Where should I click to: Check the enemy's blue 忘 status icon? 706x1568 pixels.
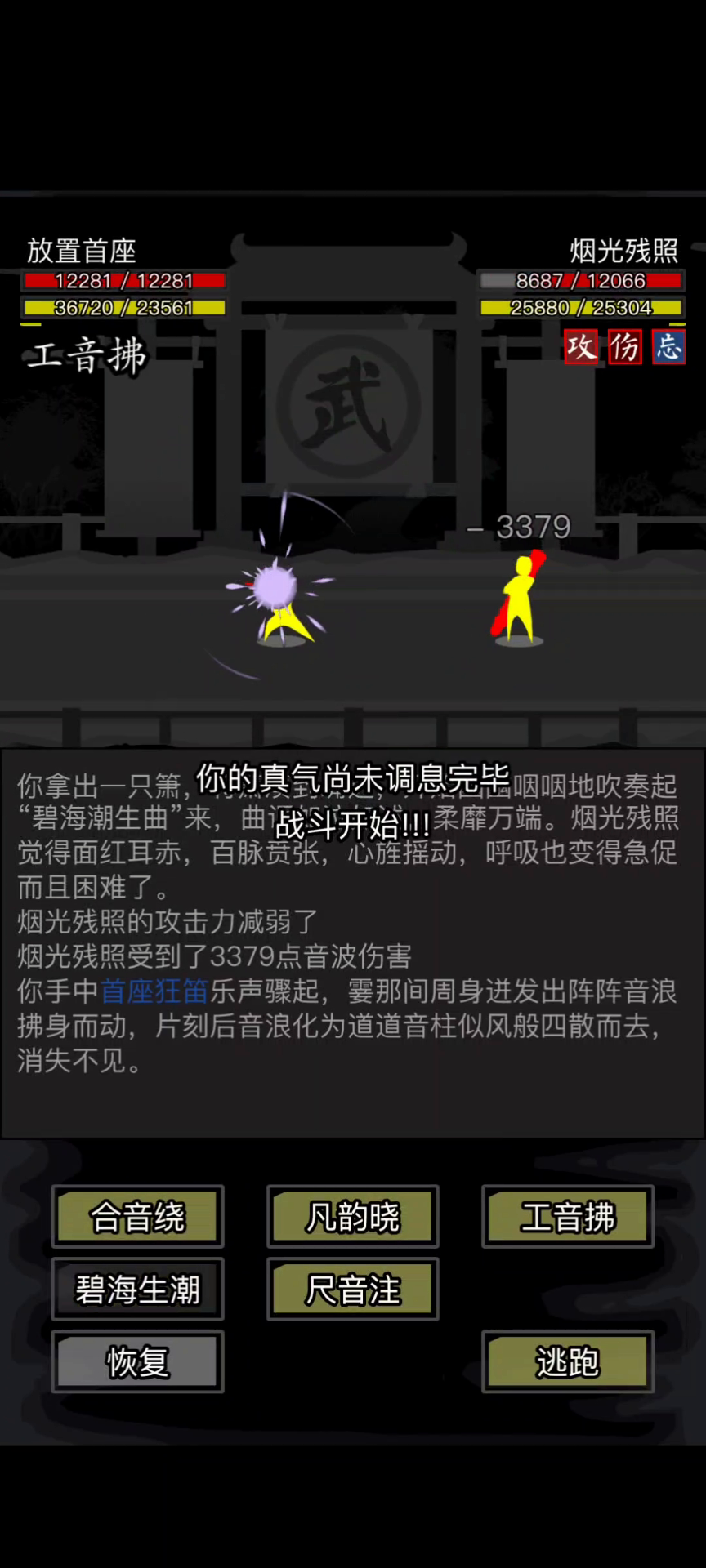(668, 347)
